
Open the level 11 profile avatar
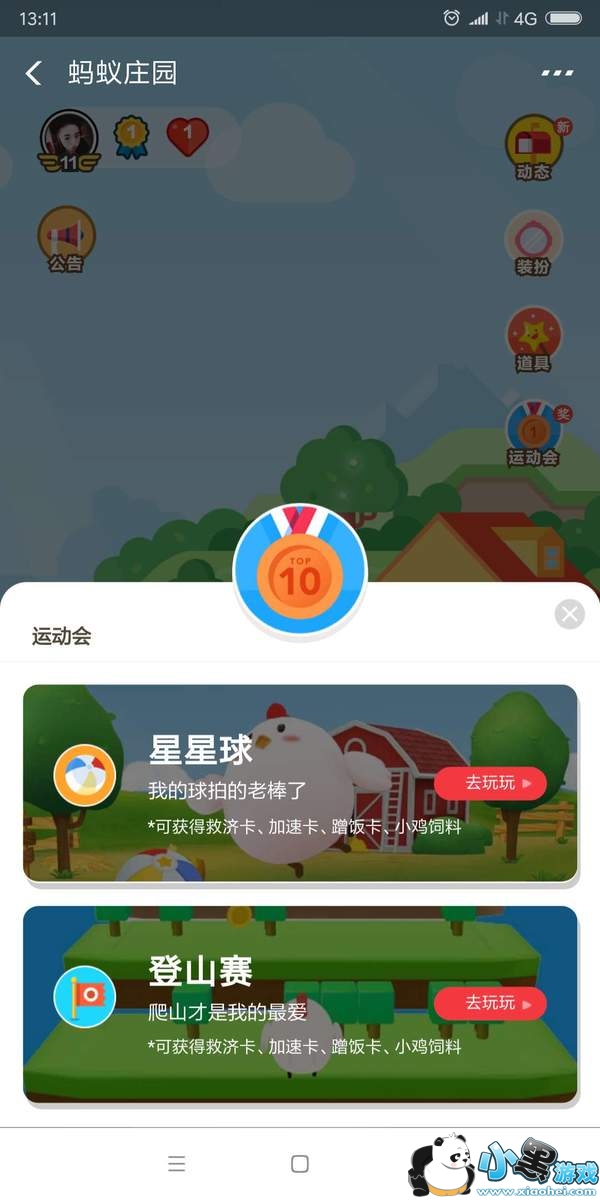point(68,140)
